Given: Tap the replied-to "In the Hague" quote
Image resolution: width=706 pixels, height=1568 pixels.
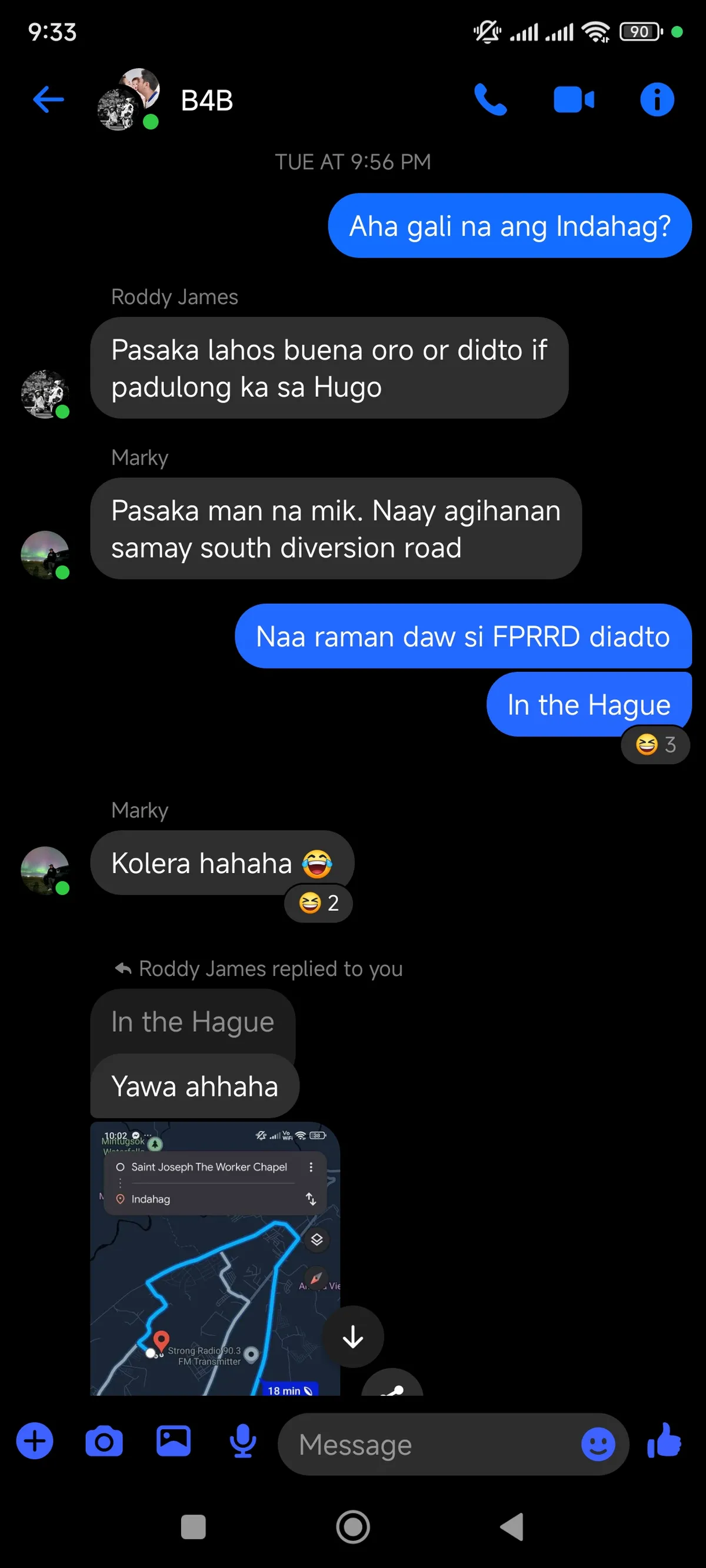Looking at the screenshot, I should tap(192, 1021).
